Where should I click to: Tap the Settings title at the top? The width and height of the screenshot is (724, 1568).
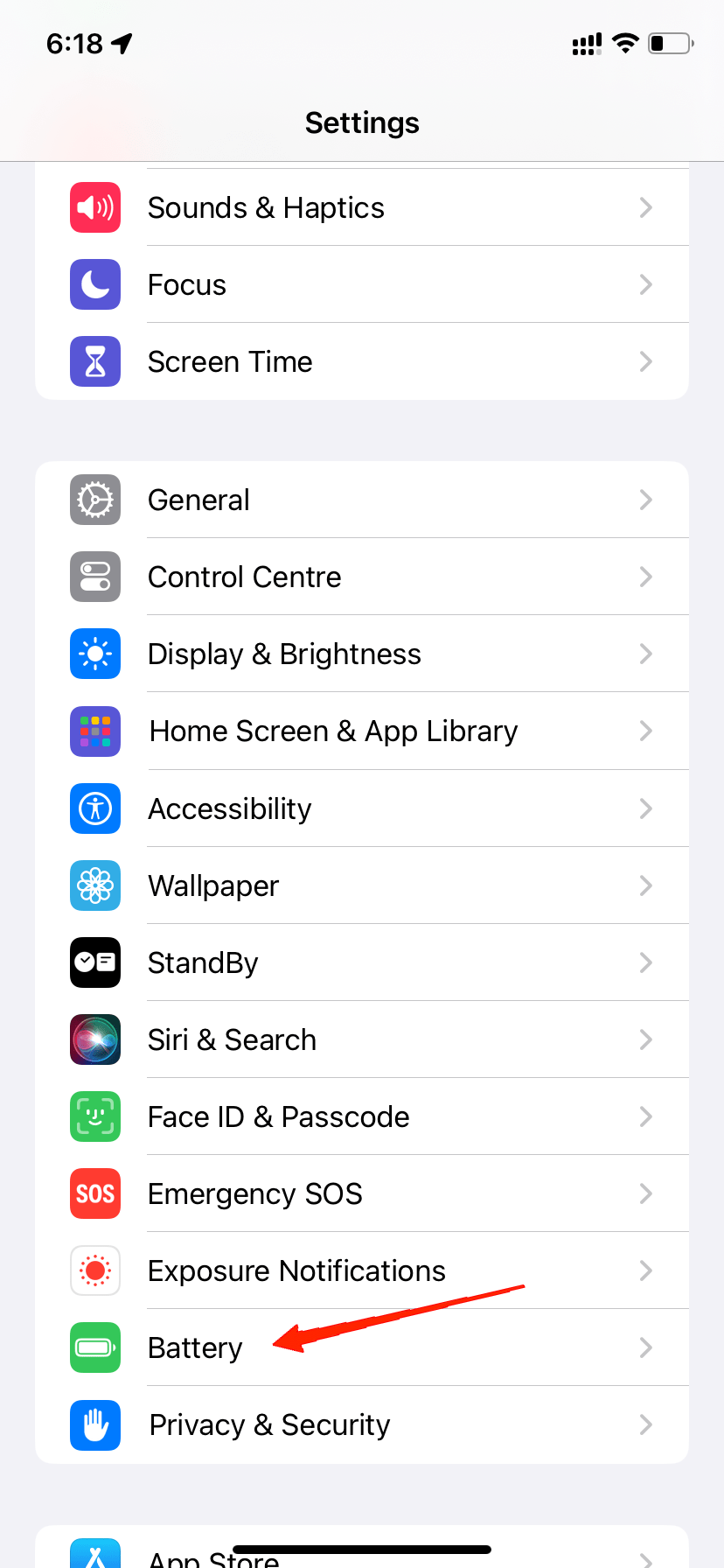coord(362,122)
